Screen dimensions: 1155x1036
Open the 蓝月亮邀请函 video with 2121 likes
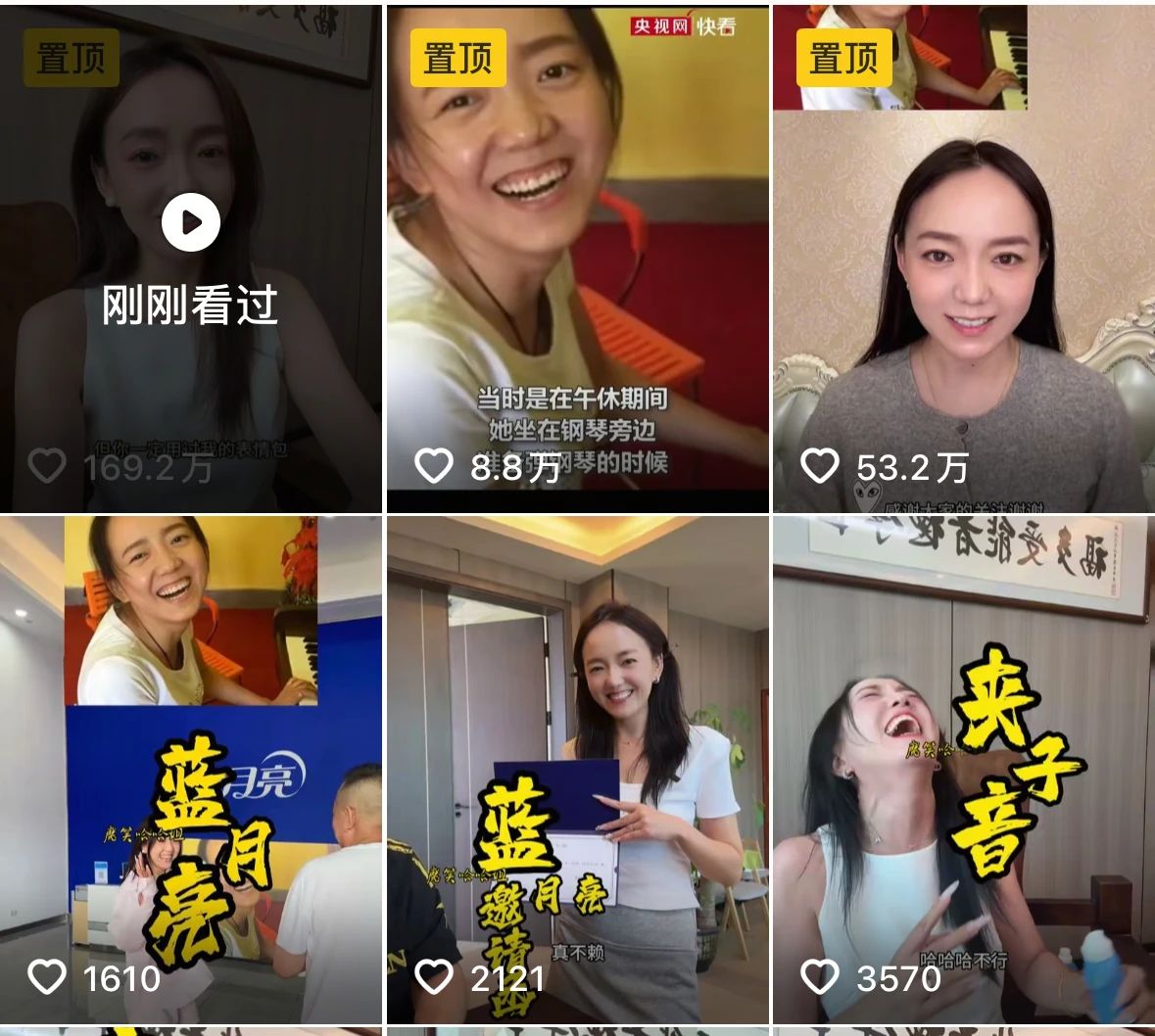pyautogui.click(x=577, y=769)
